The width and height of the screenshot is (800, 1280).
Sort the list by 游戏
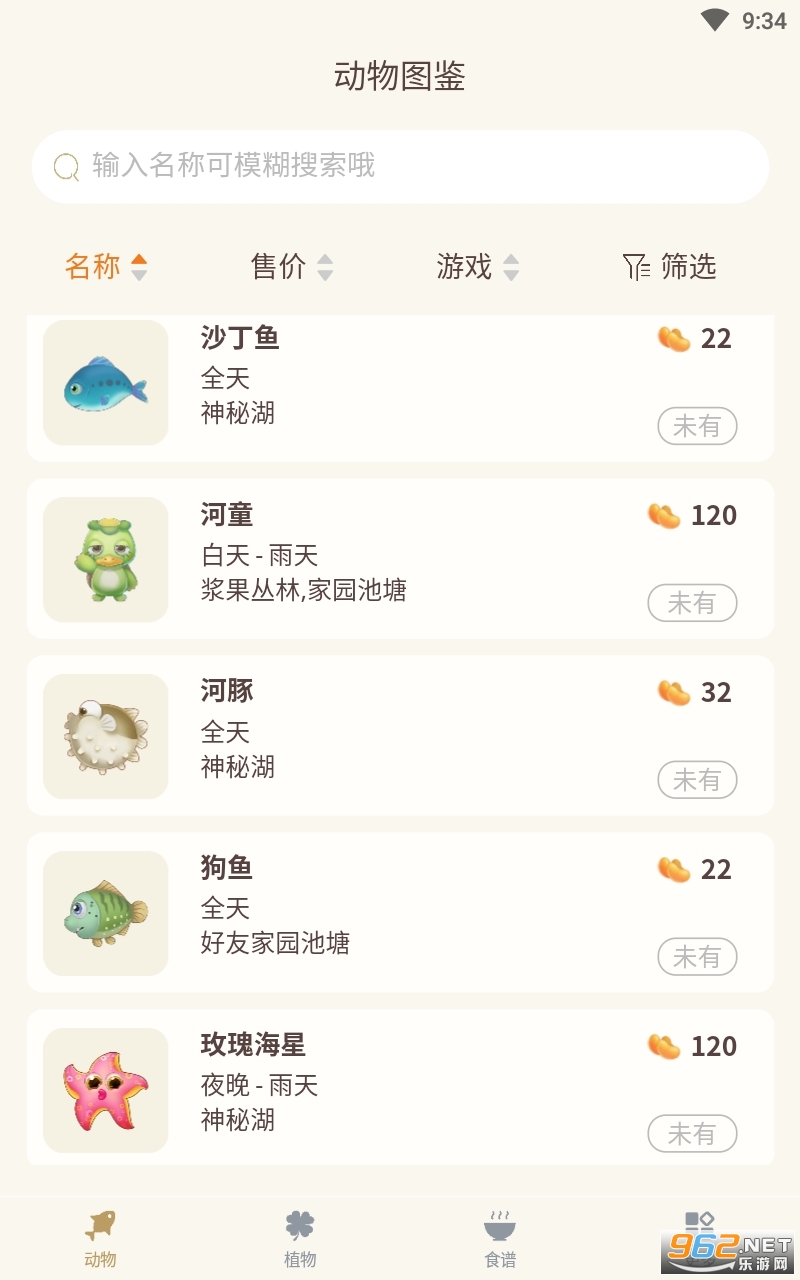(x=477, y=267)
